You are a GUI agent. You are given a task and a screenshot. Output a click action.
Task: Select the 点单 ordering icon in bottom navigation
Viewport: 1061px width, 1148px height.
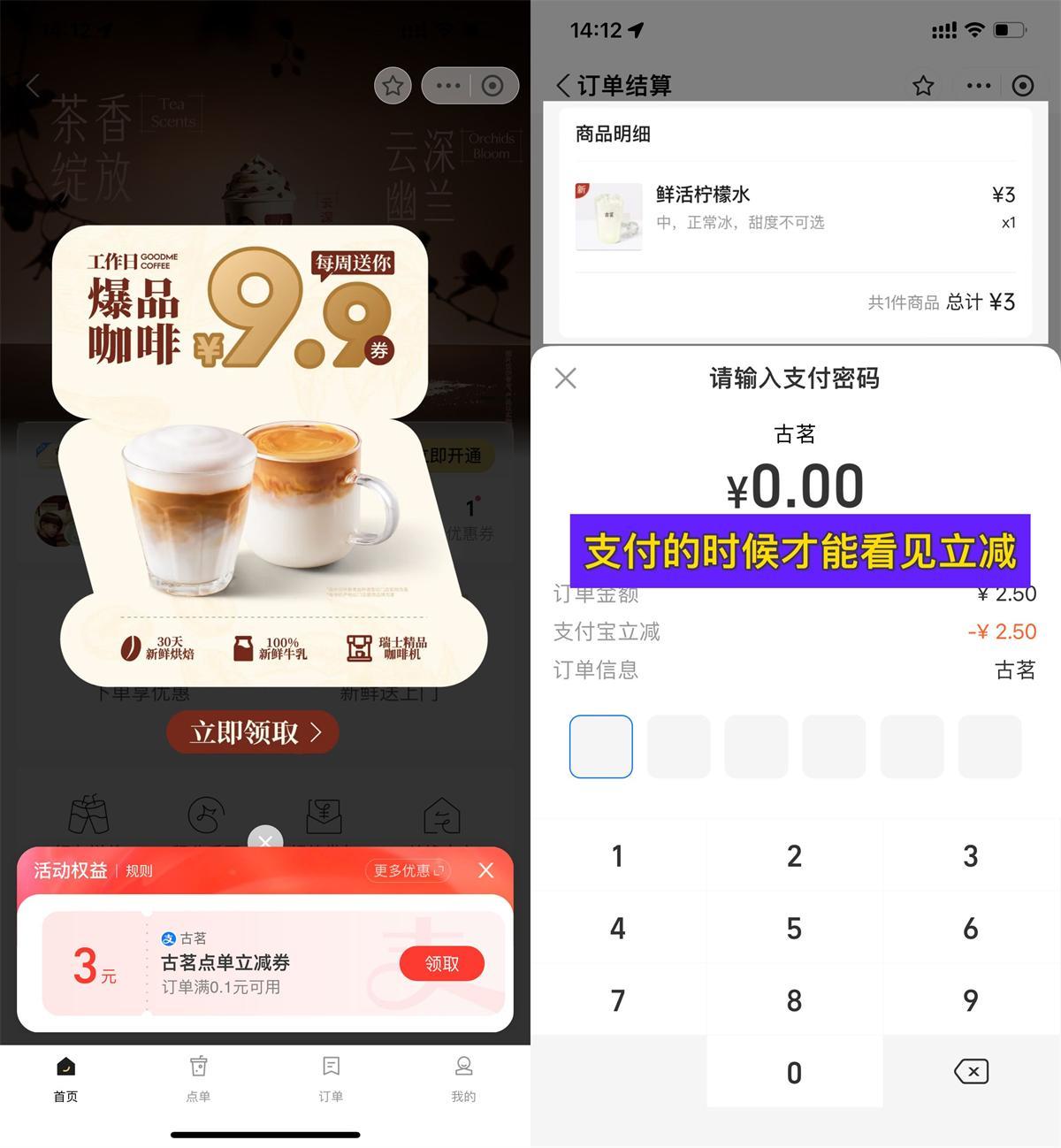pos(198,1077)
